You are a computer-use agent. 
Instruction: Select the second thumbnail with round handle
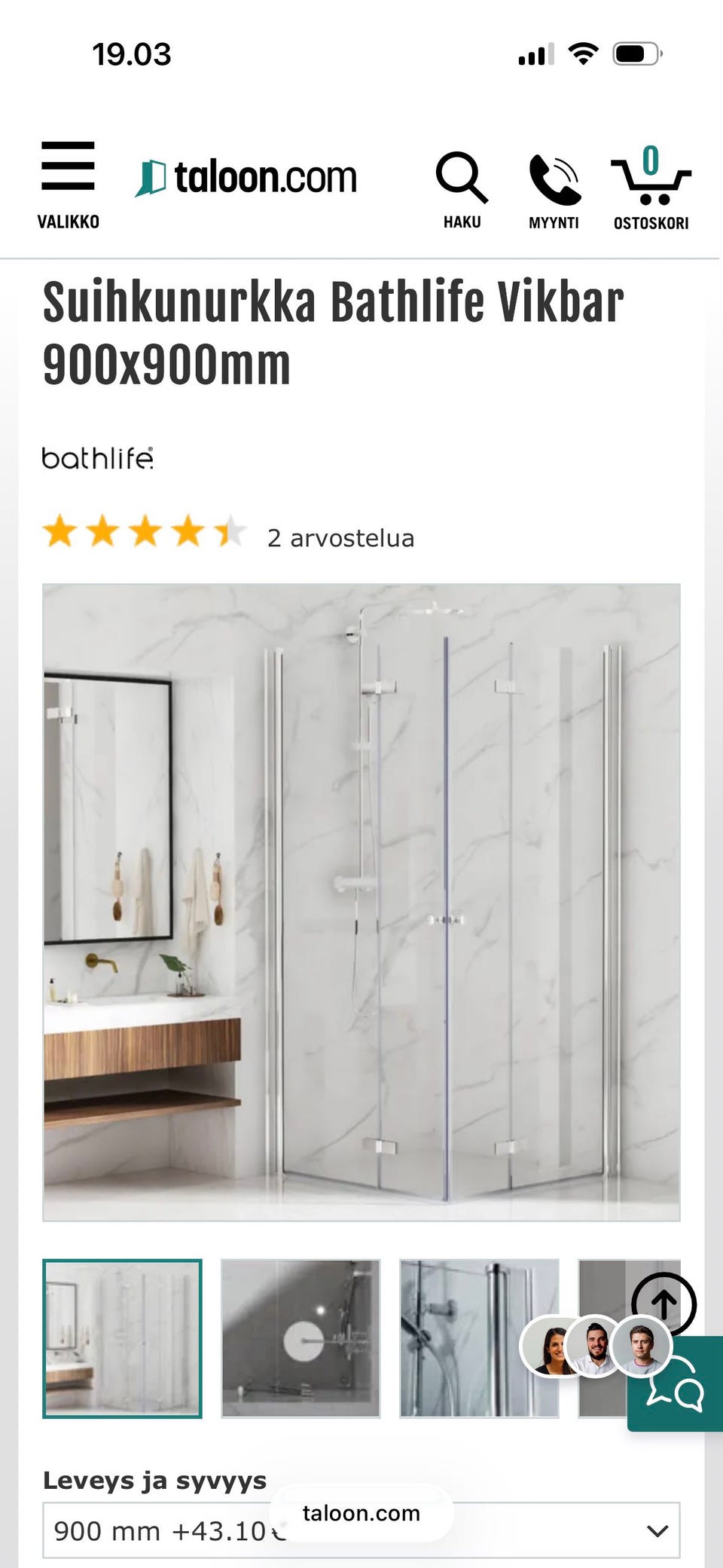(x=300, y=1338)
